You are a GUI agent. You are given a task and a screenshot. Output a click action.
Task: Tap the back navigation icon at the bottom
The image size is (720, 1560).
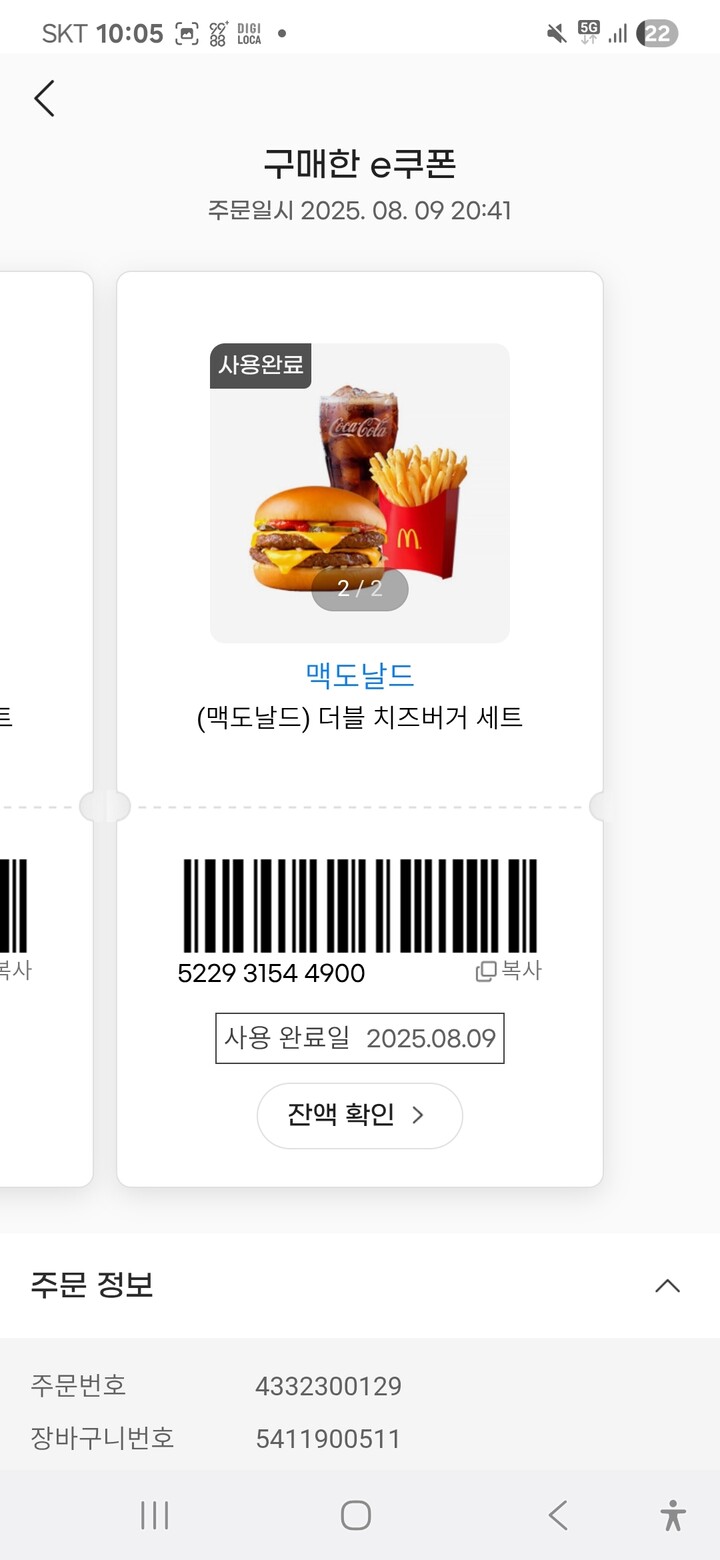coord(557,1515)
